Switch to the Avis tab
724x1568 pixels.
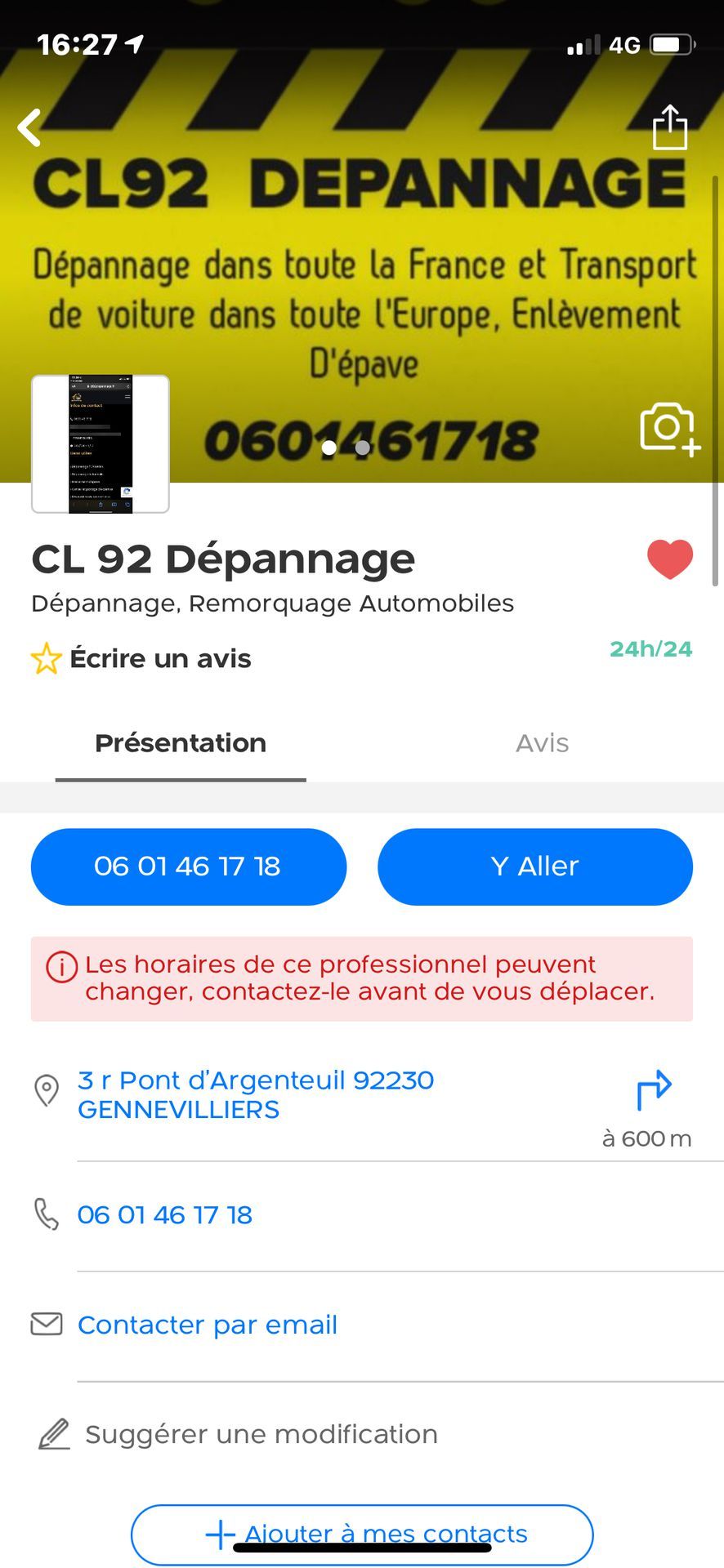[542, 743]
